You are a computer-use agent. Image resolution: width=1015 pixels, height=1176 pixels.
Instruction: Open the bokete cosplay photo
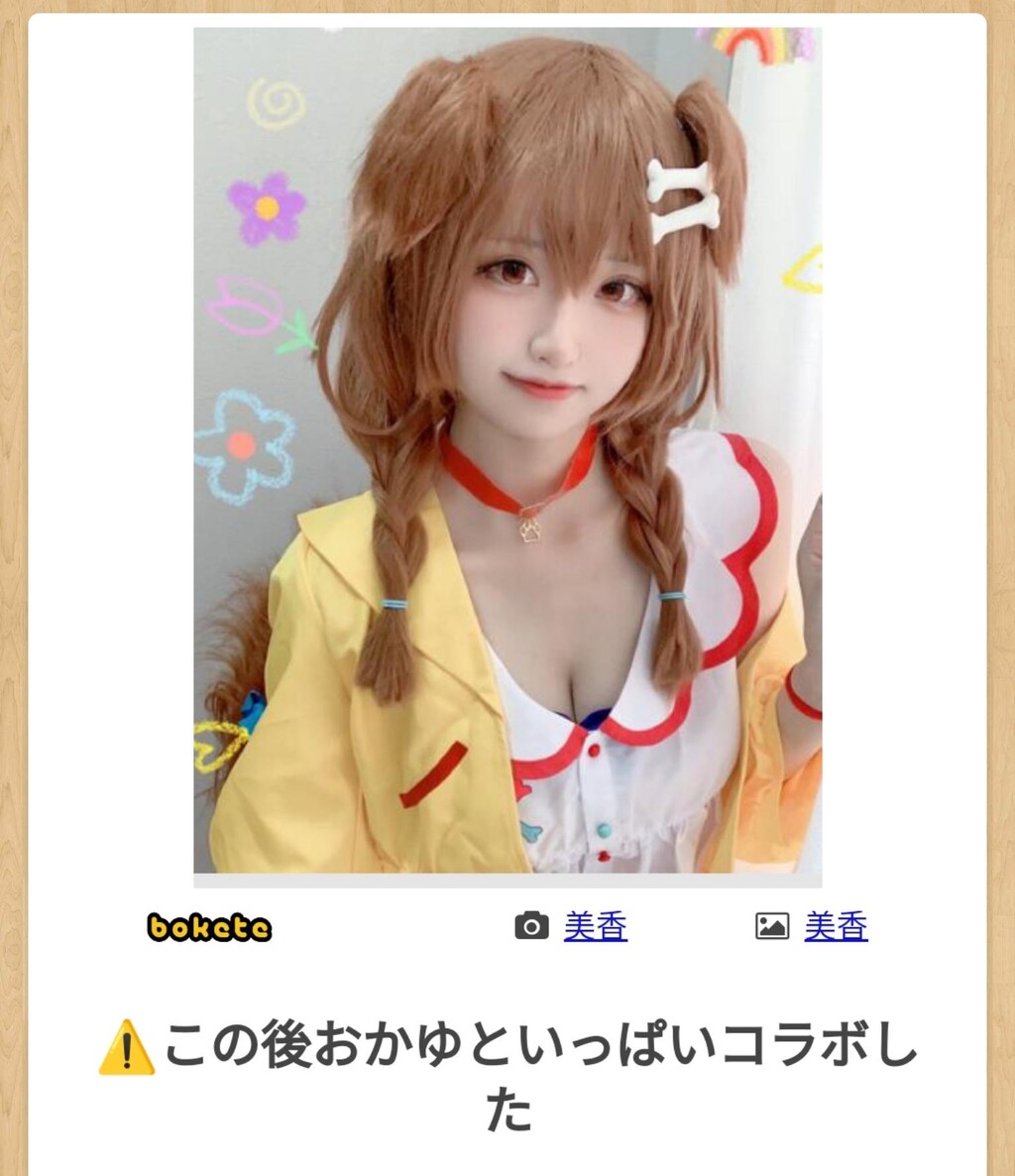507,450
